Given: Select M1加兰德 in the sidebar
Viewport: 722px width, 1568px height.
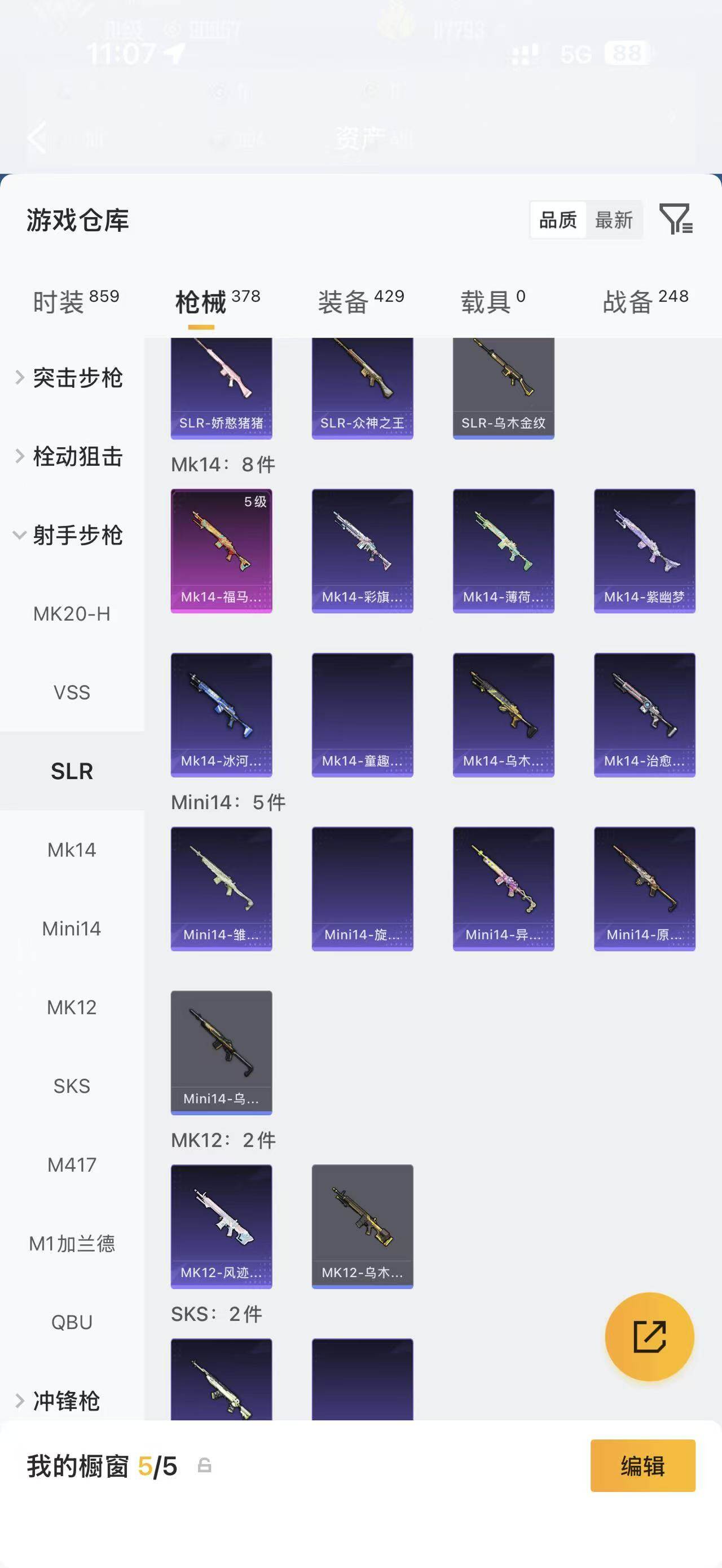Looking at the screenshot, I should coord(72,1243).
